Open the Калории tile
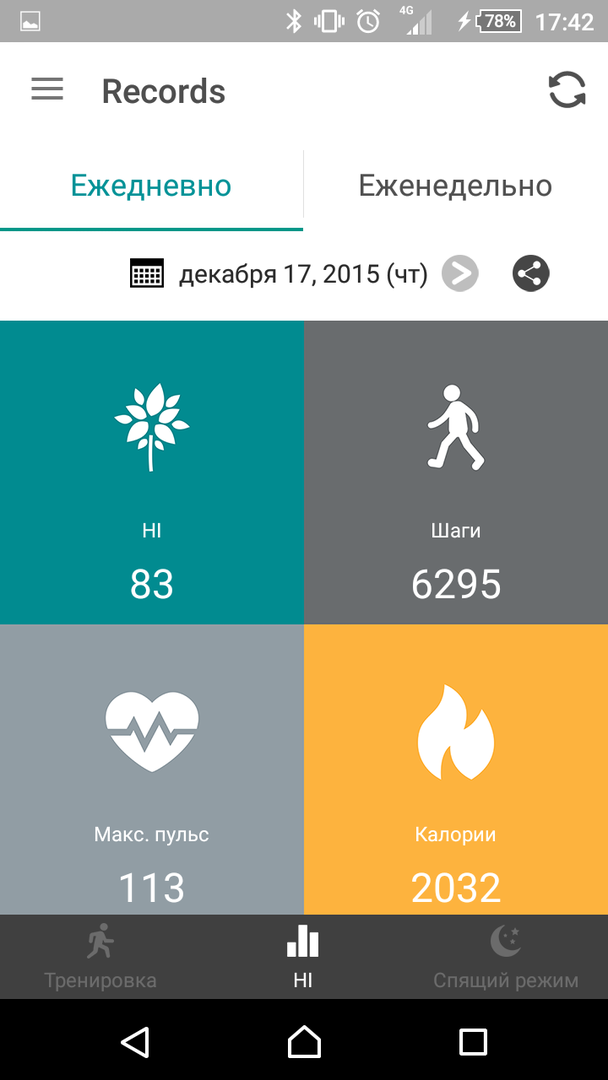This screenshot has height=1080, width=608. [456, 770]
